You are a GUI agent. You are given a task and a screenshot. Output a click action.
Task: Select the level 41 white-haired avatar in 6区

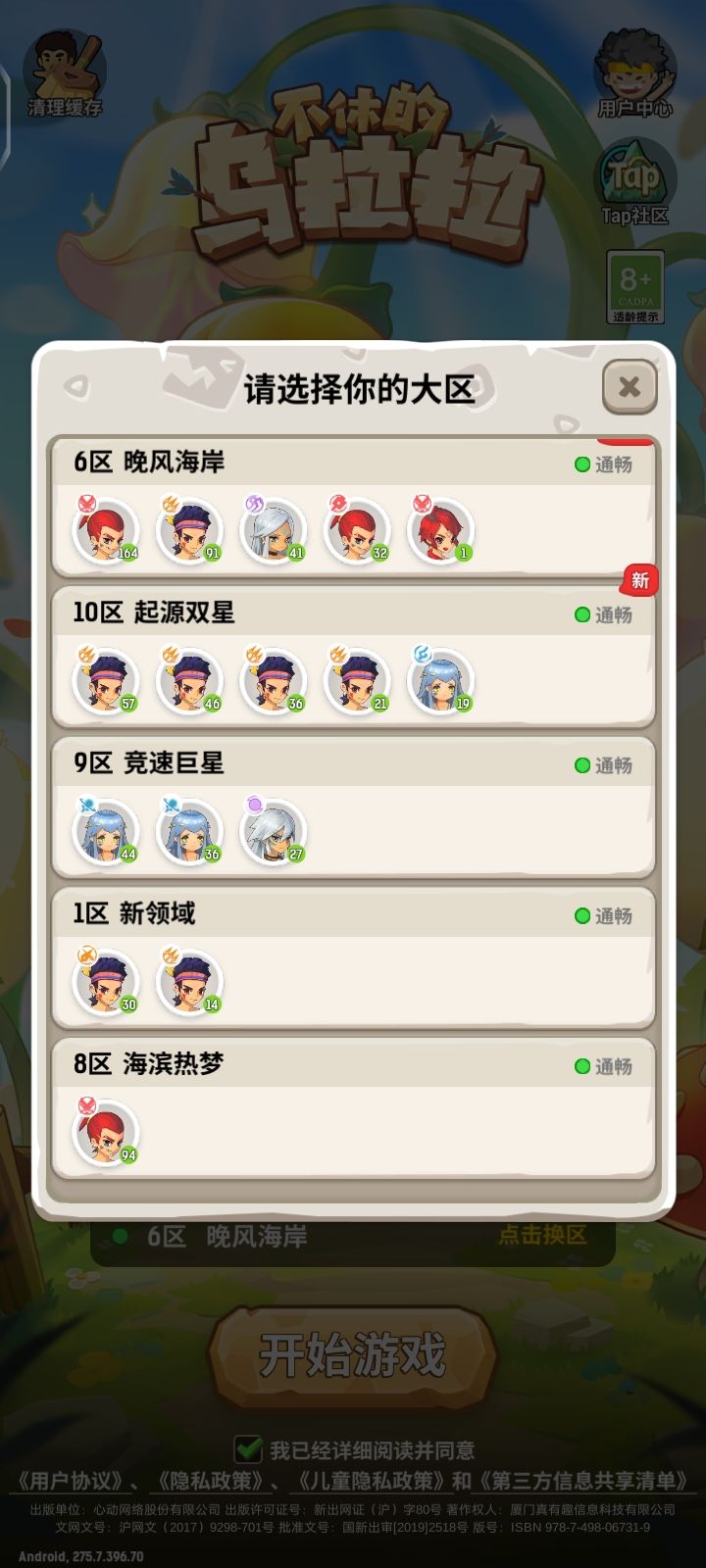(274, 531)
